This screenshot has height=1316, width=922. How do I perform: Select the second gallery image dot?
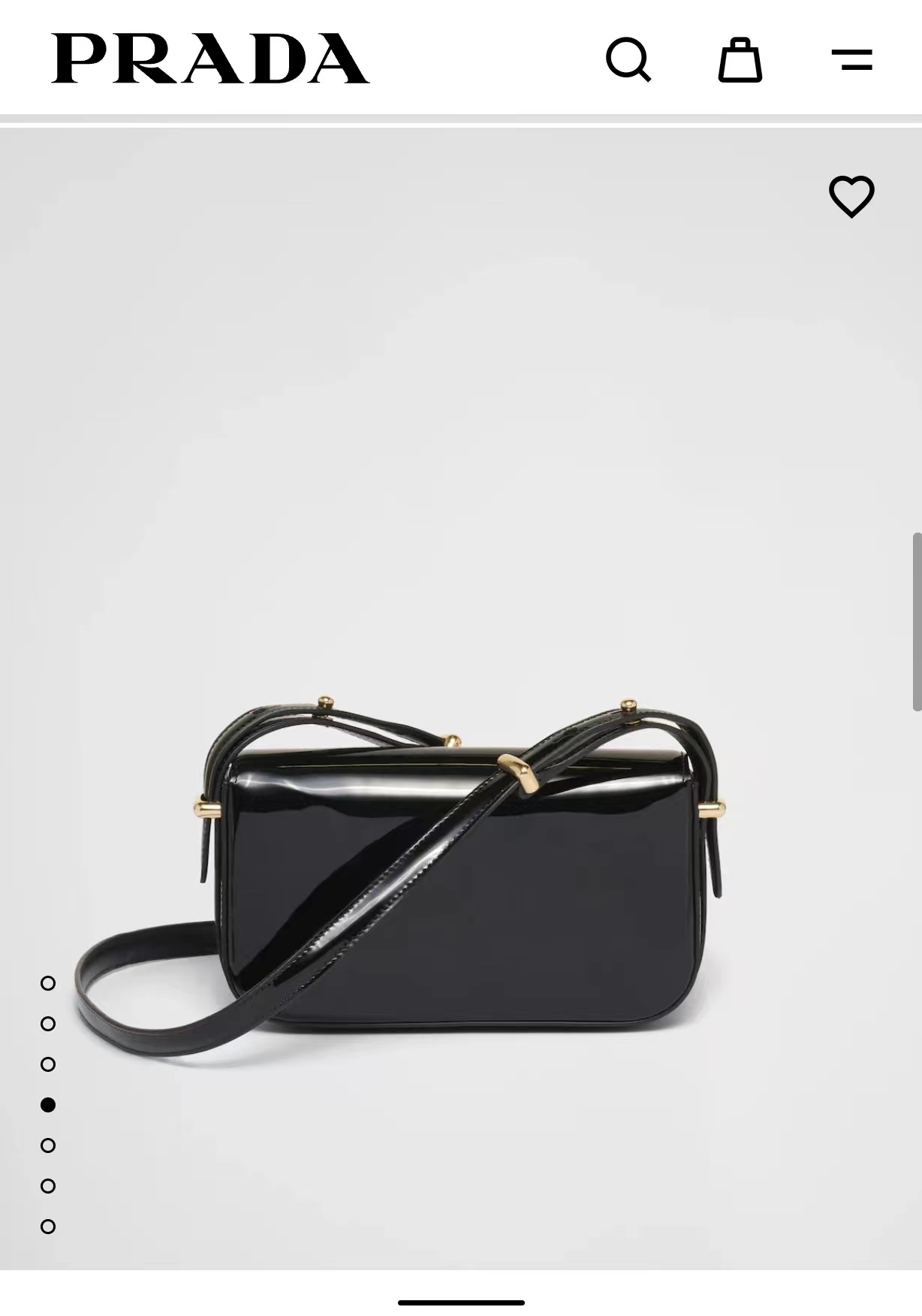click(48, 1024)
